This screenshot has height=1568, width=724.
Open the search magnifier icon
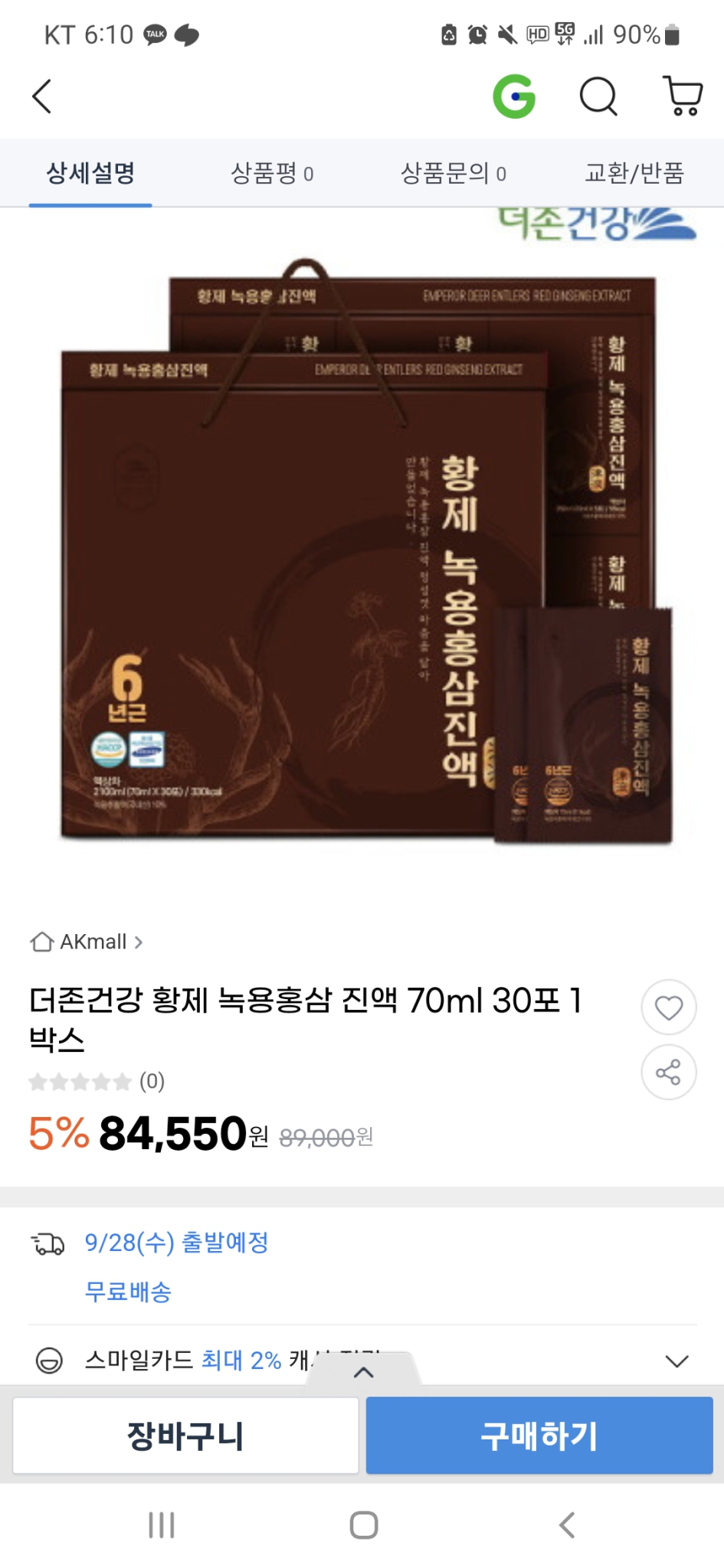pyautogui.click(x=598, y=96)
